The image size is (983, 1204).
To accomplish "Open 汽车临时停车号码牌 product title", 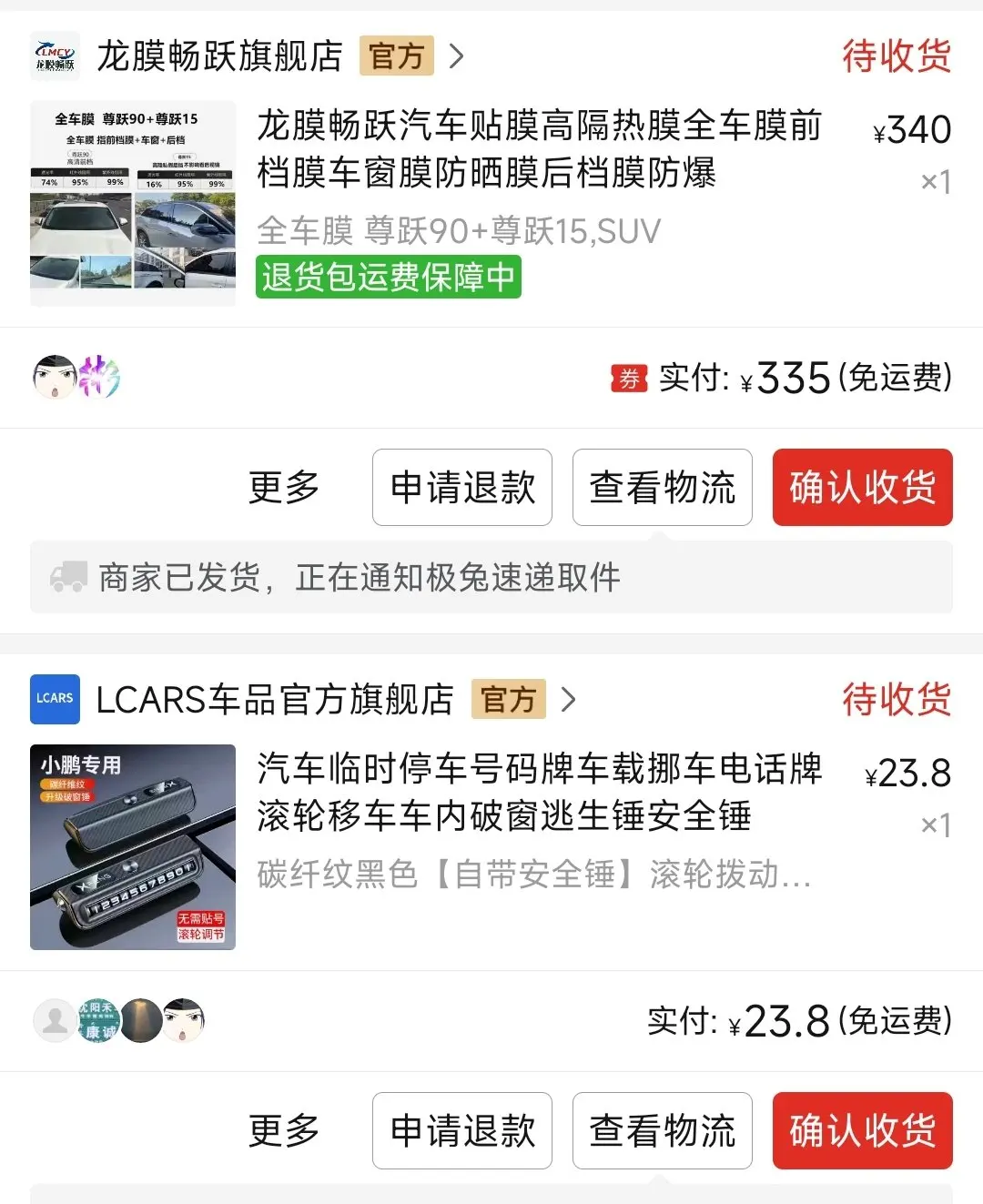I will (x=539, y=792).
